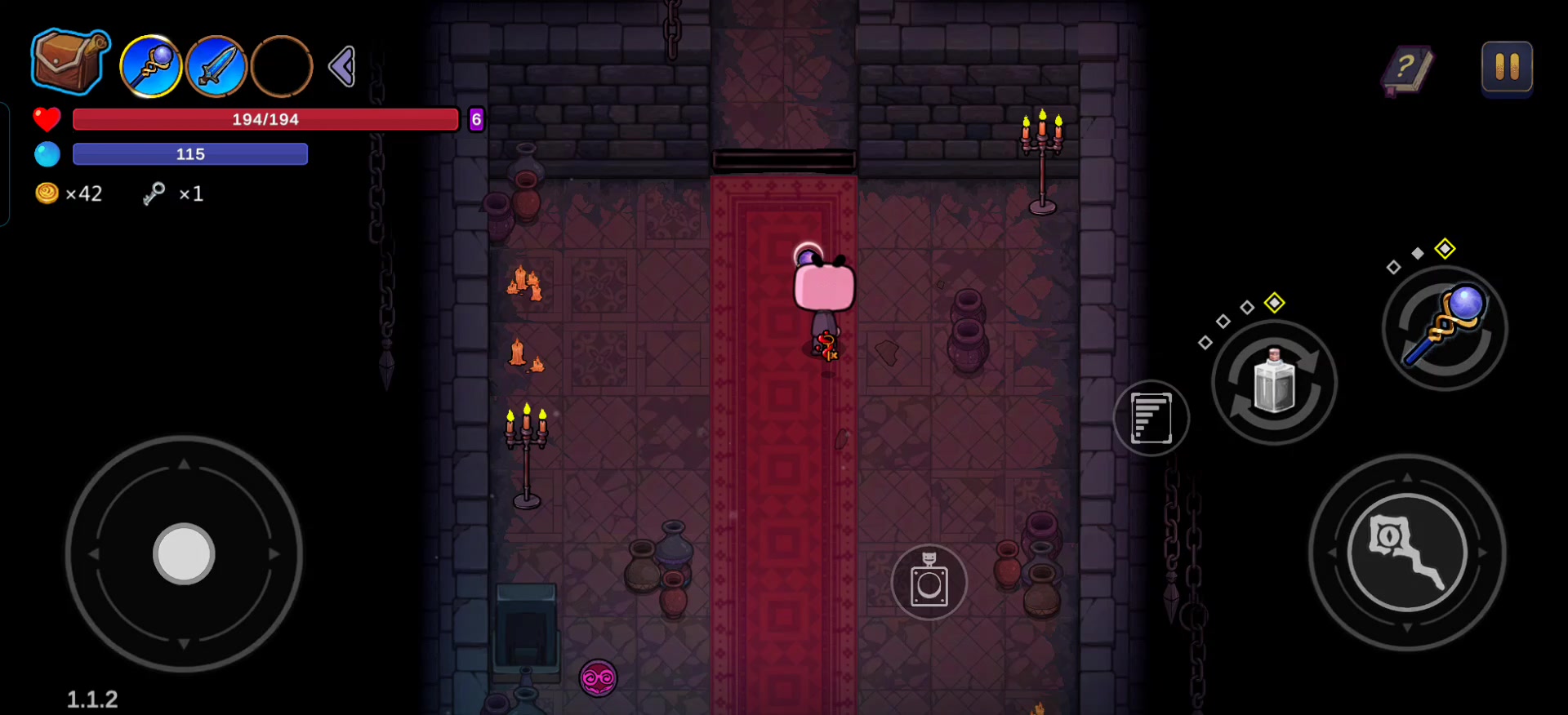Screen dimensions: 1568x715
Task: Tap the empty third weapon slot
Action: point(282,66)
